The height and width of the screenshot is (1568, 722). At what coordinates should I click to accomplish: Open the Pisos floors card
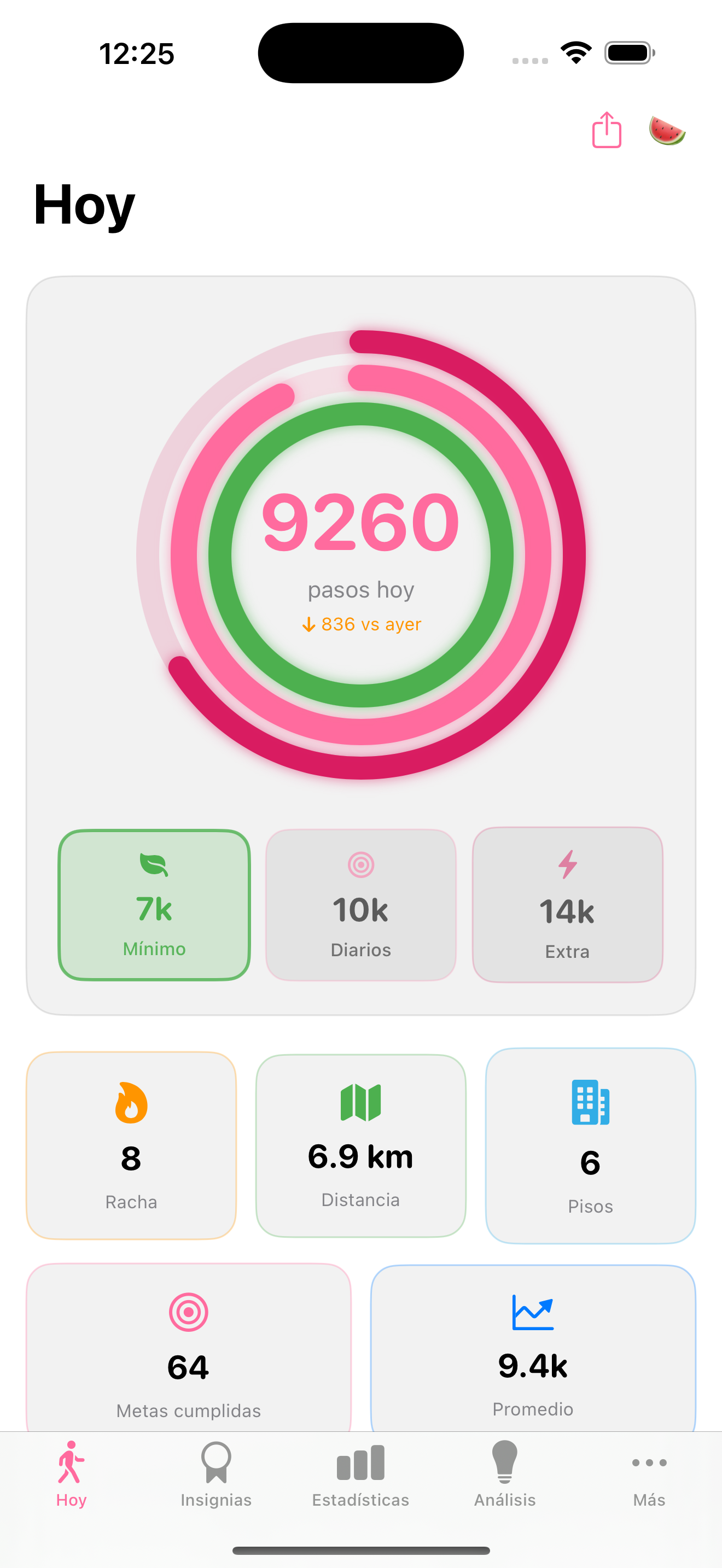tap(591, 1145)
